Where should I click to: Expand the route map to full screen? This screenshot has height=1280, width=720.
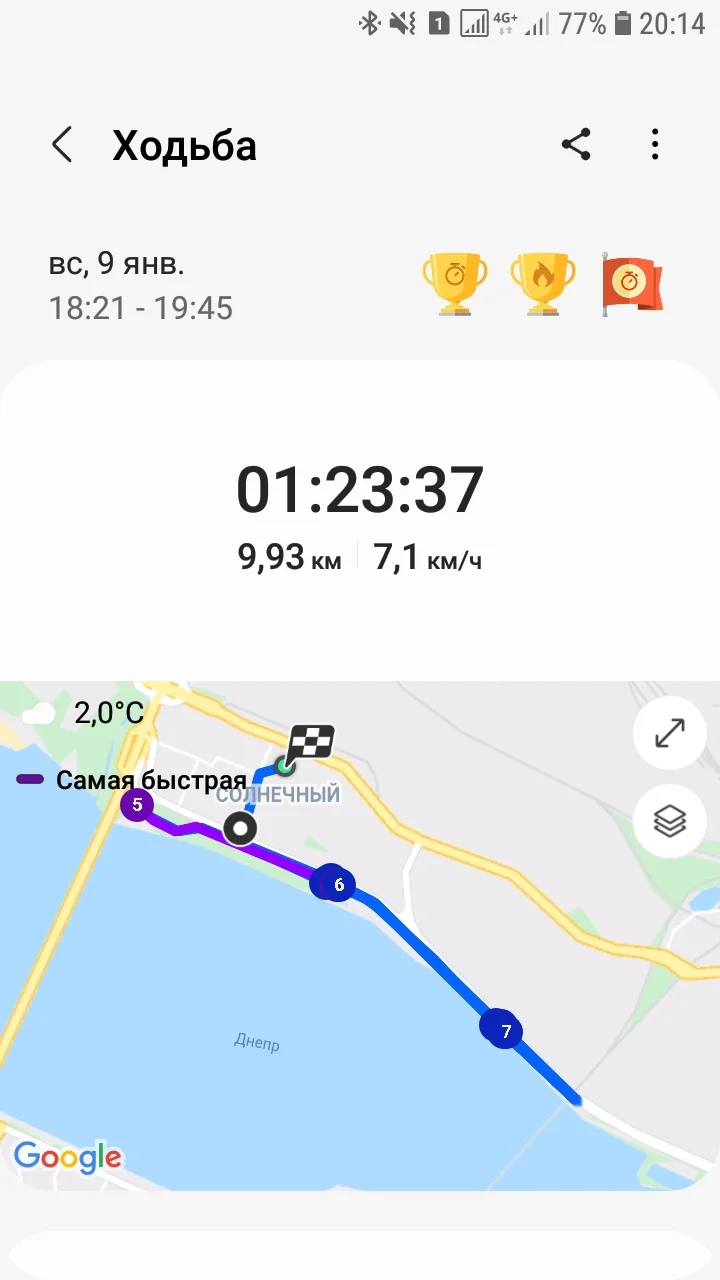pos(669,733)
